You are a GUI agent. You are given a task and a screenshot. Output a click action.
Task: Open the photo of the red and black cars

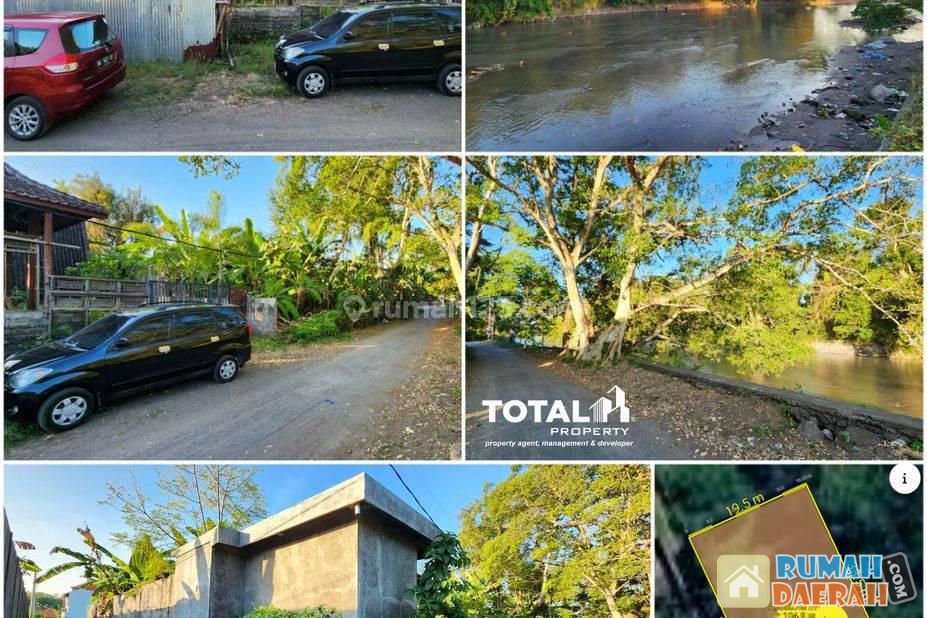[x=232, y=76]
